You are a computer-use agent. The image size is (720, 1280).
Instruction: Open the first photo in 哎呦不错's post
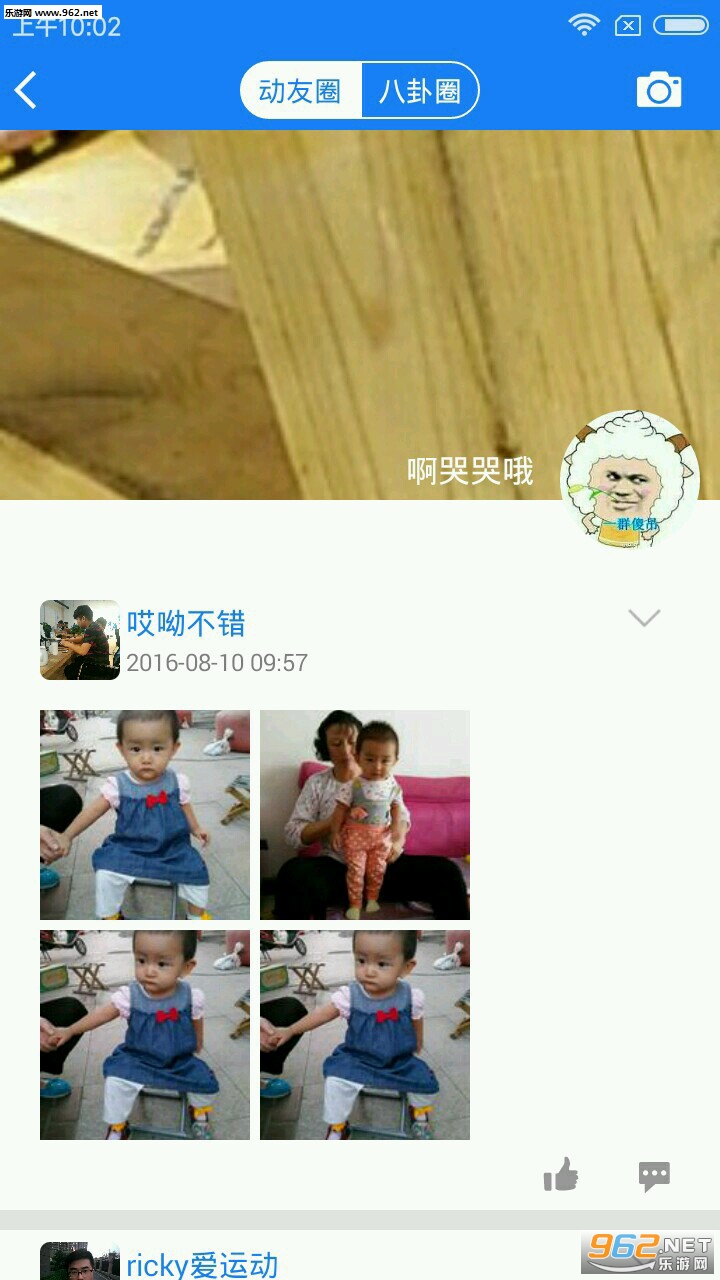pyautogui.click(x=145, y=815)
